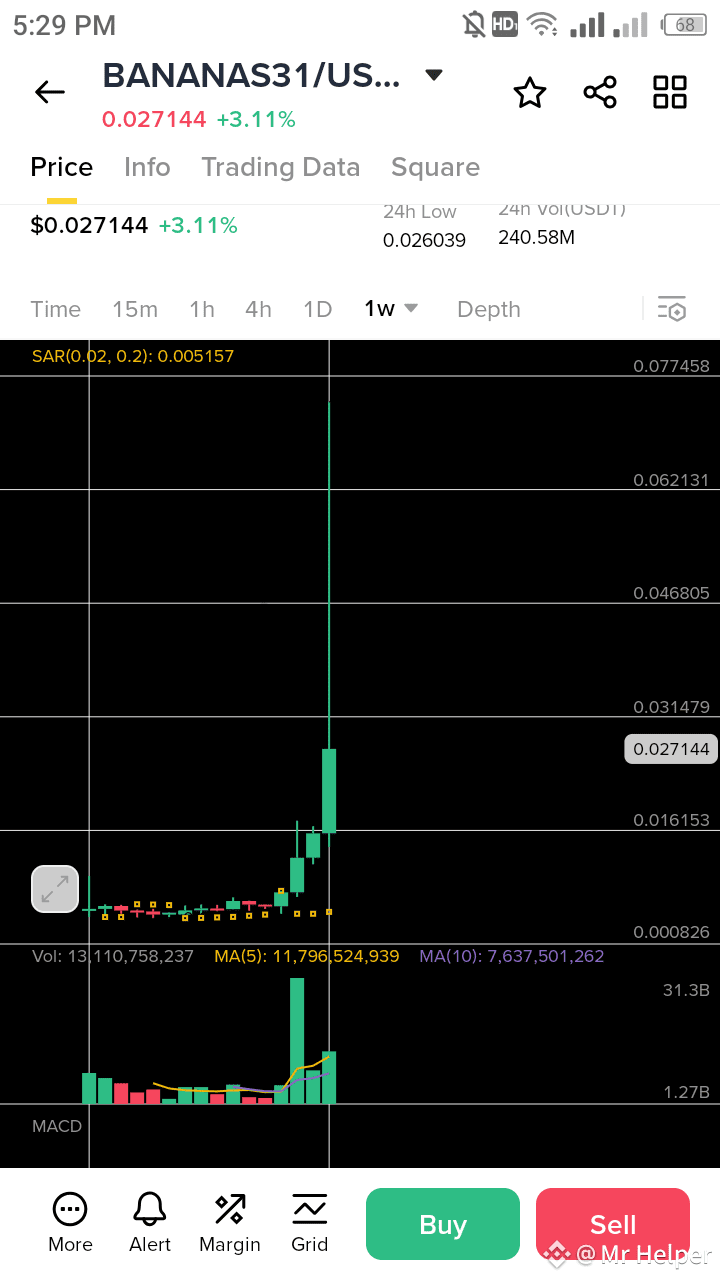Tap the current price tag 0.027144
This screenshot has height=1280, width=720.
point(670,748)
